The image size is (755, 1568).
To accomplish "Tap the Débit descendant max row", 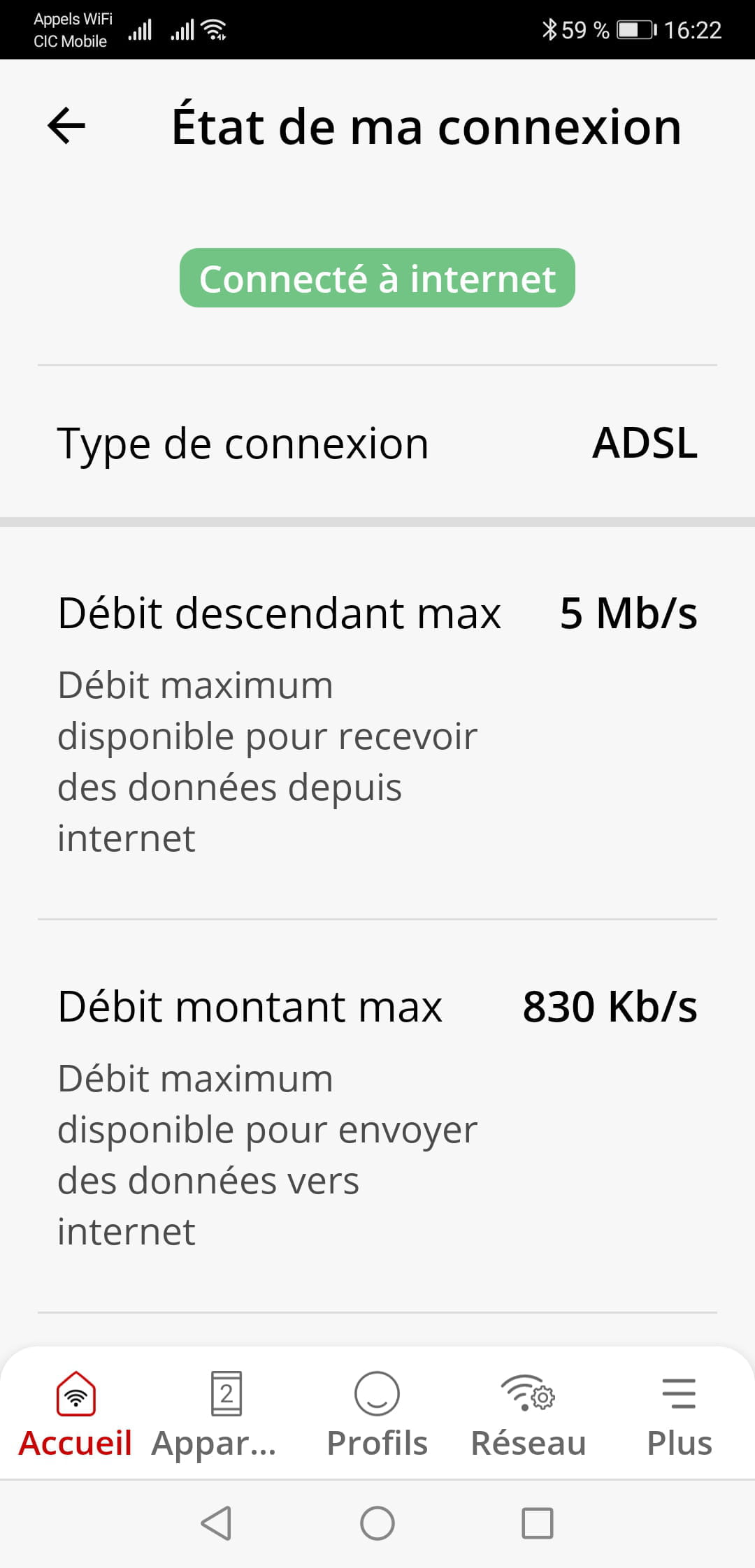I will click(377, 614).
